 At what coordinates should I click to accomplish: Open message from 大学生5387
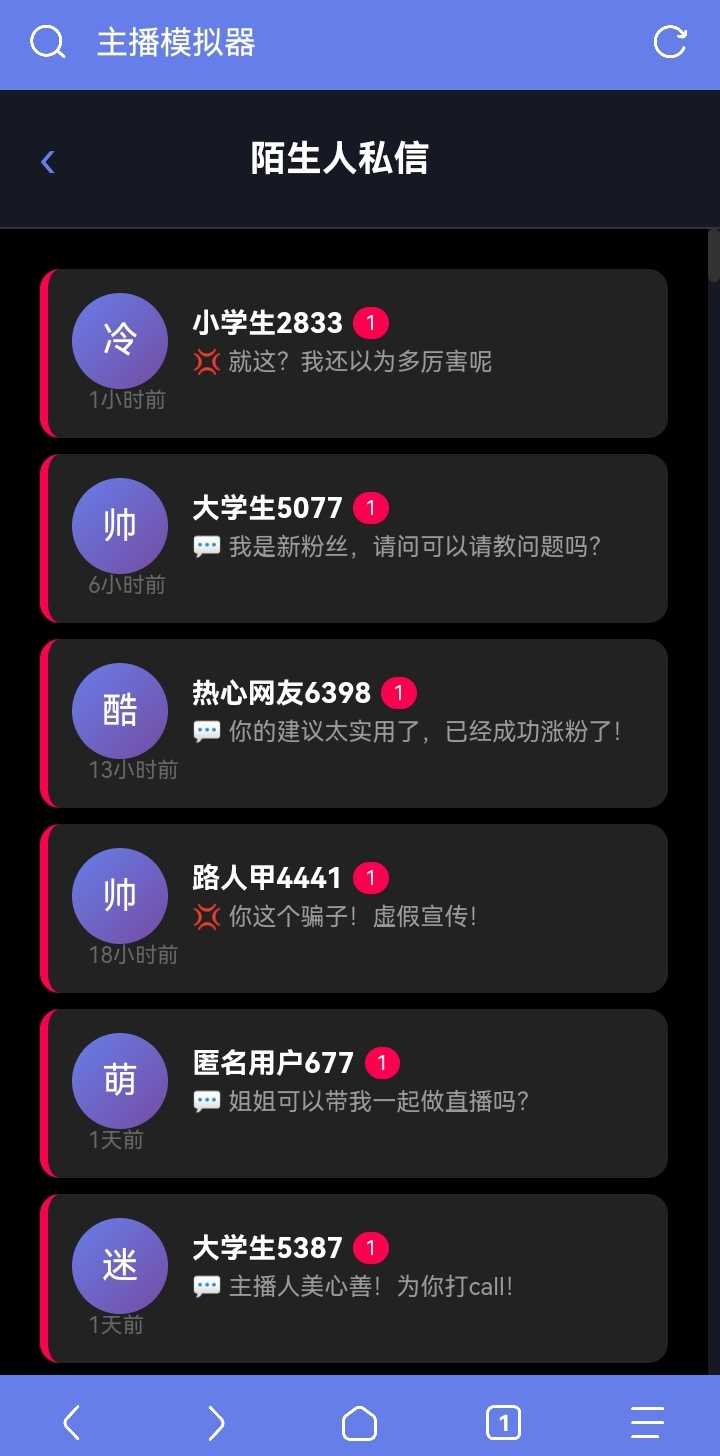pyautogui.click(x=356, y=1278)
